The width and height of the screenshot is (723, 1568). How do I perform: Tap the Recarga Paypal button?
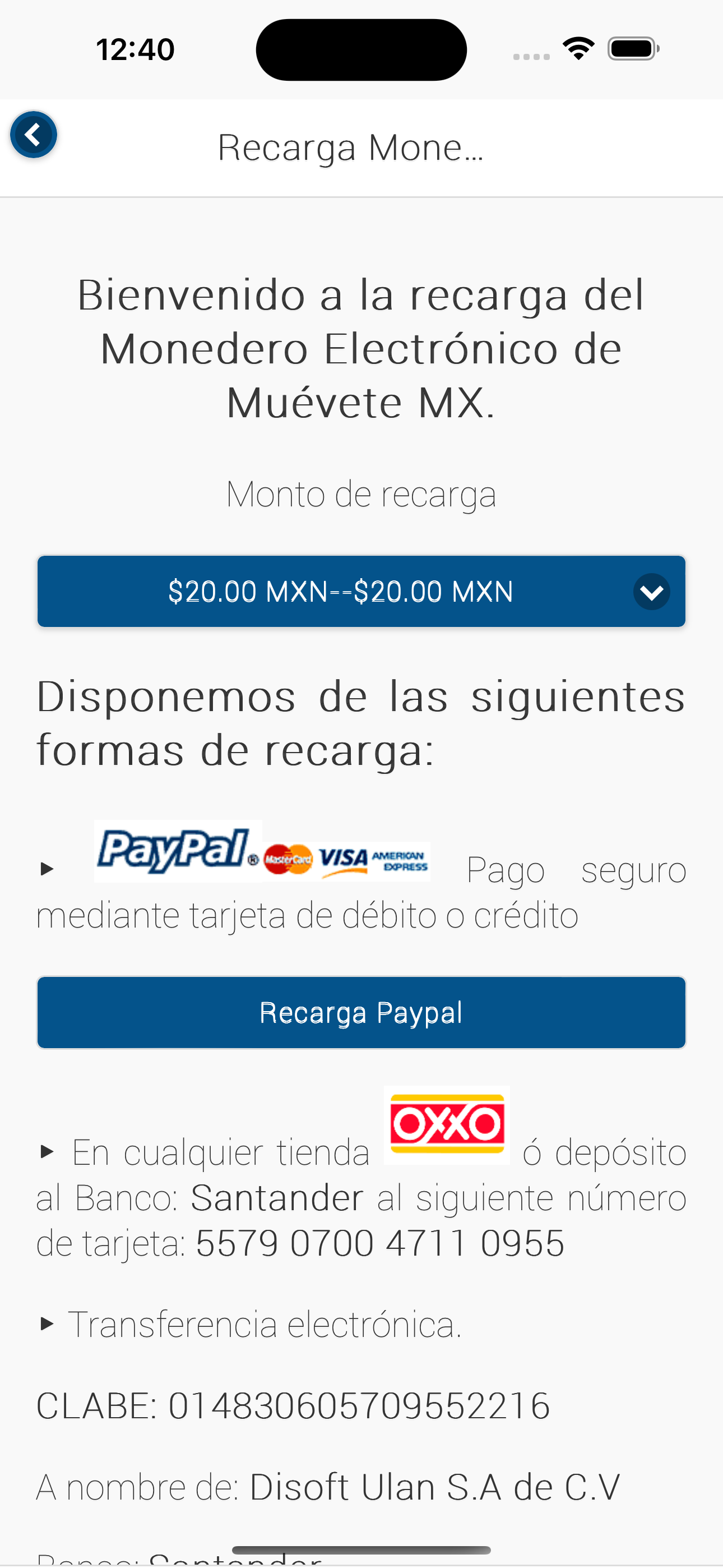(361, 1012)
